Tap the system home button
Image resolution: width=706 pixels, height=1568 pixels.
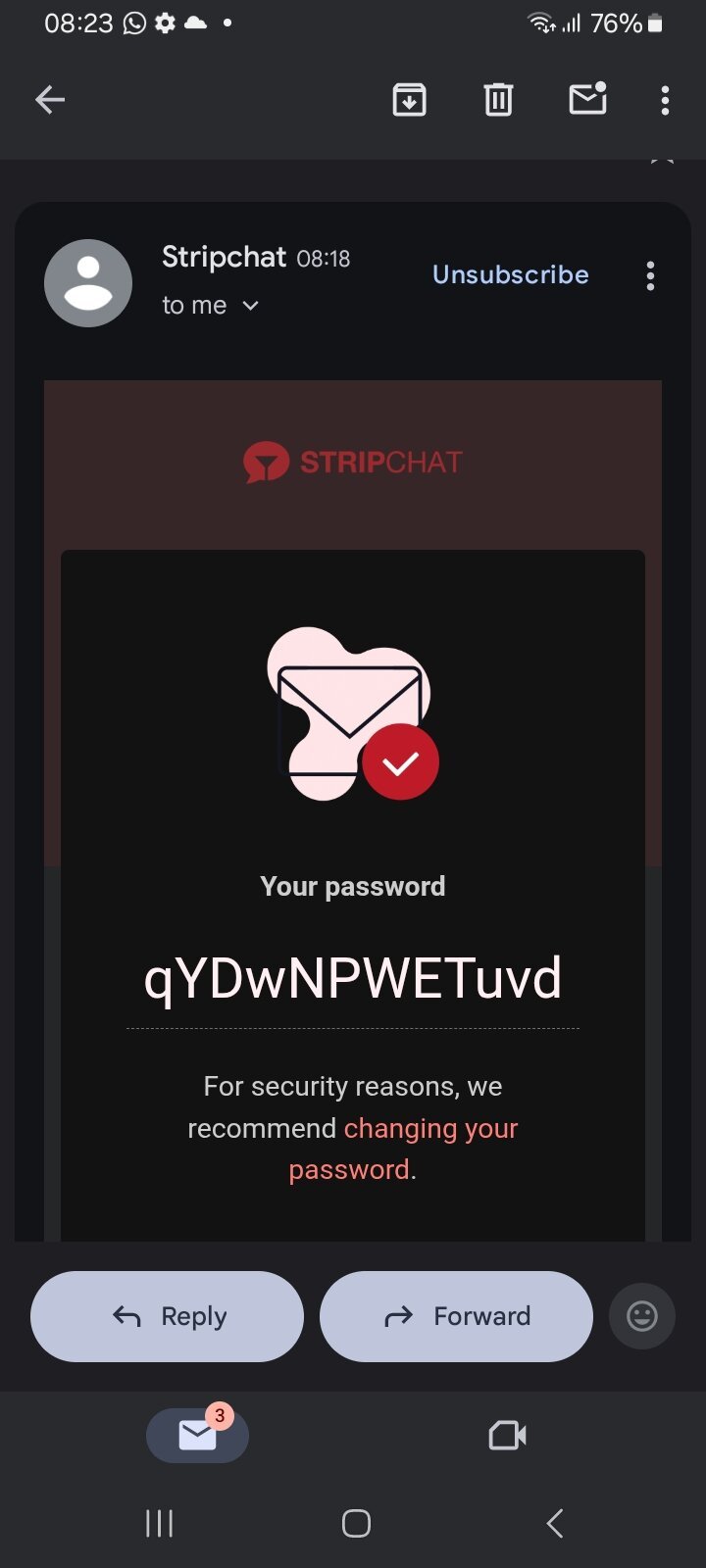tap(356, 1523)
